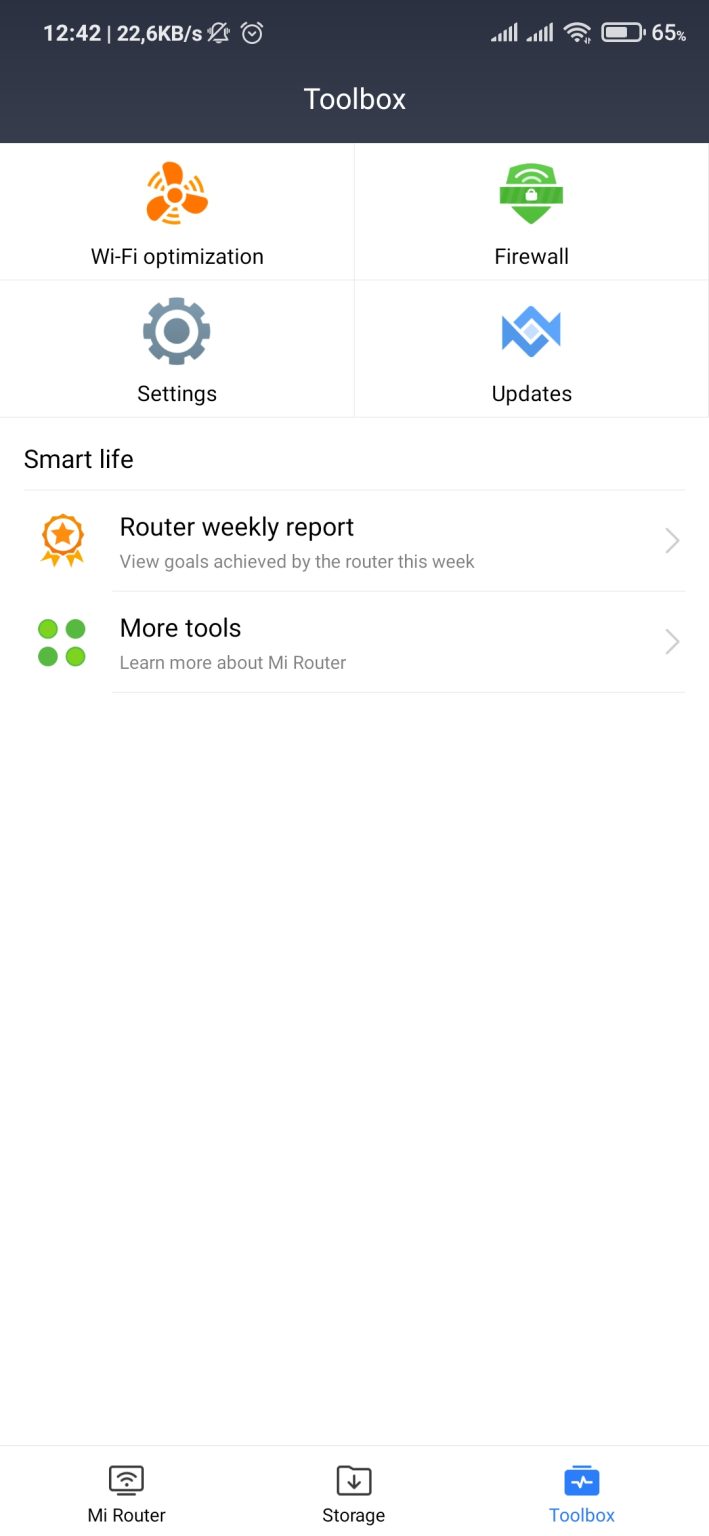Open More tools
The height and width of the screenshot is (1536, 709).
pos(354,642)
